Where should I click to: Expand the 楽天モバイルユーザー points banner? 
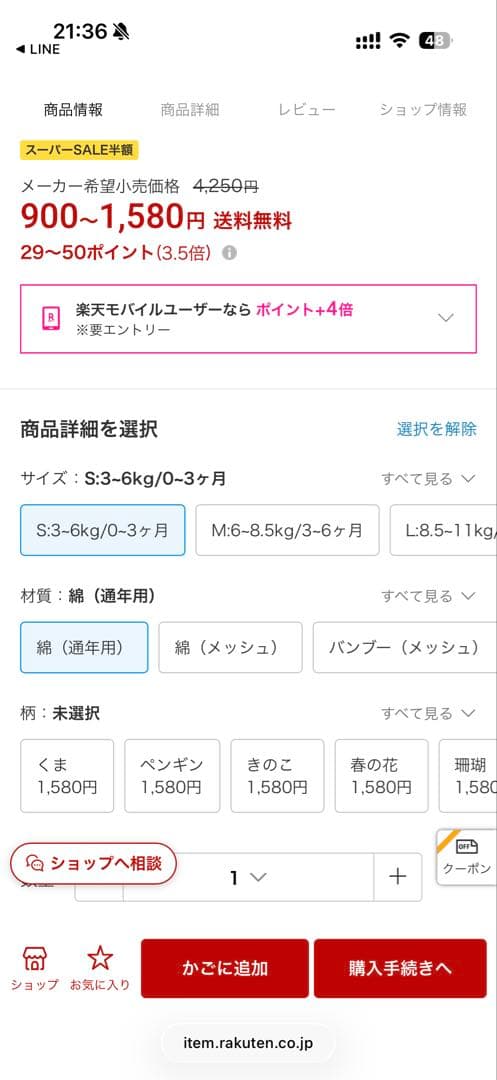coord(248,319)
